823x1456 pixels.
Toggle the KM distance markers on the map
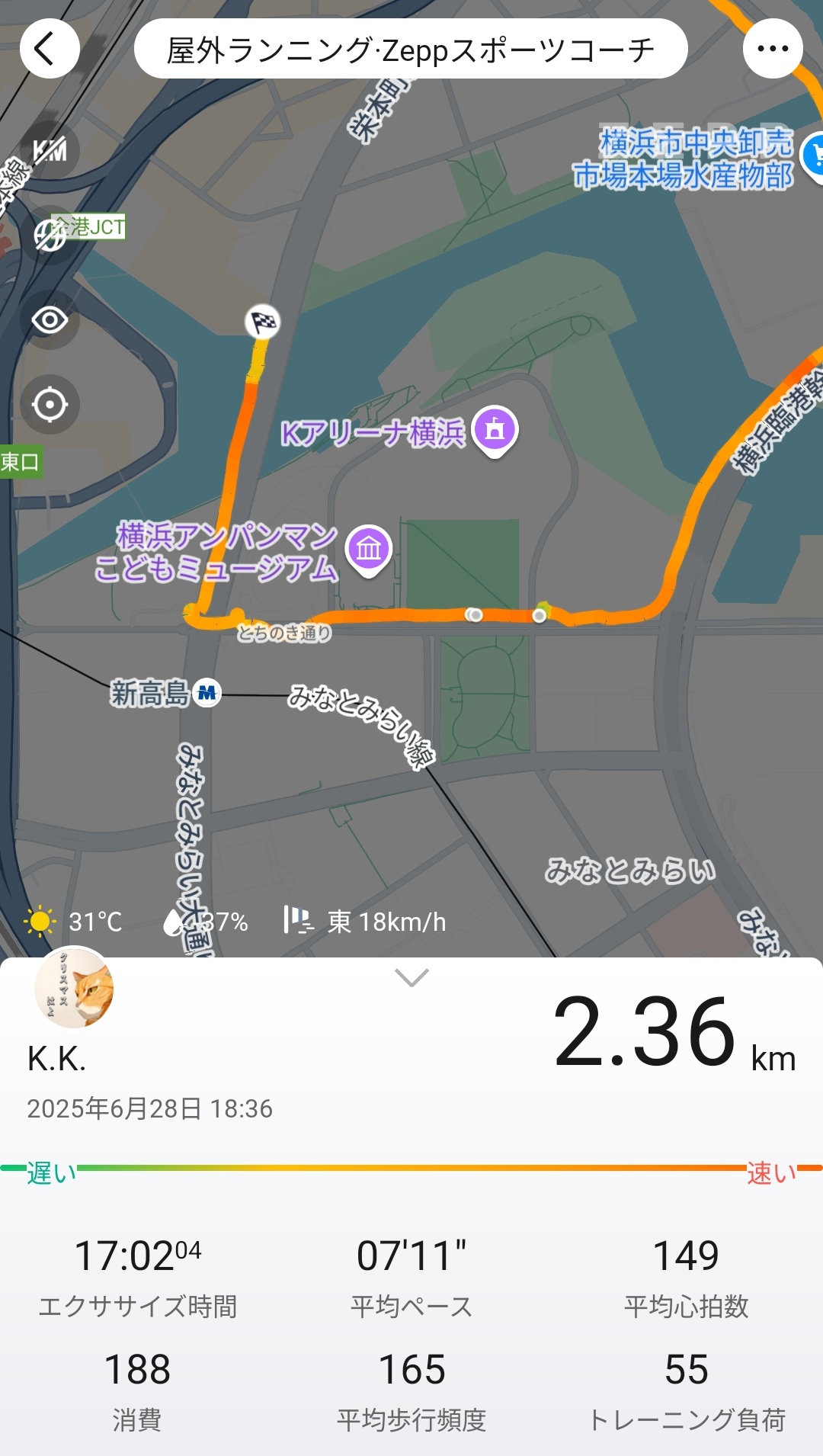tap(50, 151)
